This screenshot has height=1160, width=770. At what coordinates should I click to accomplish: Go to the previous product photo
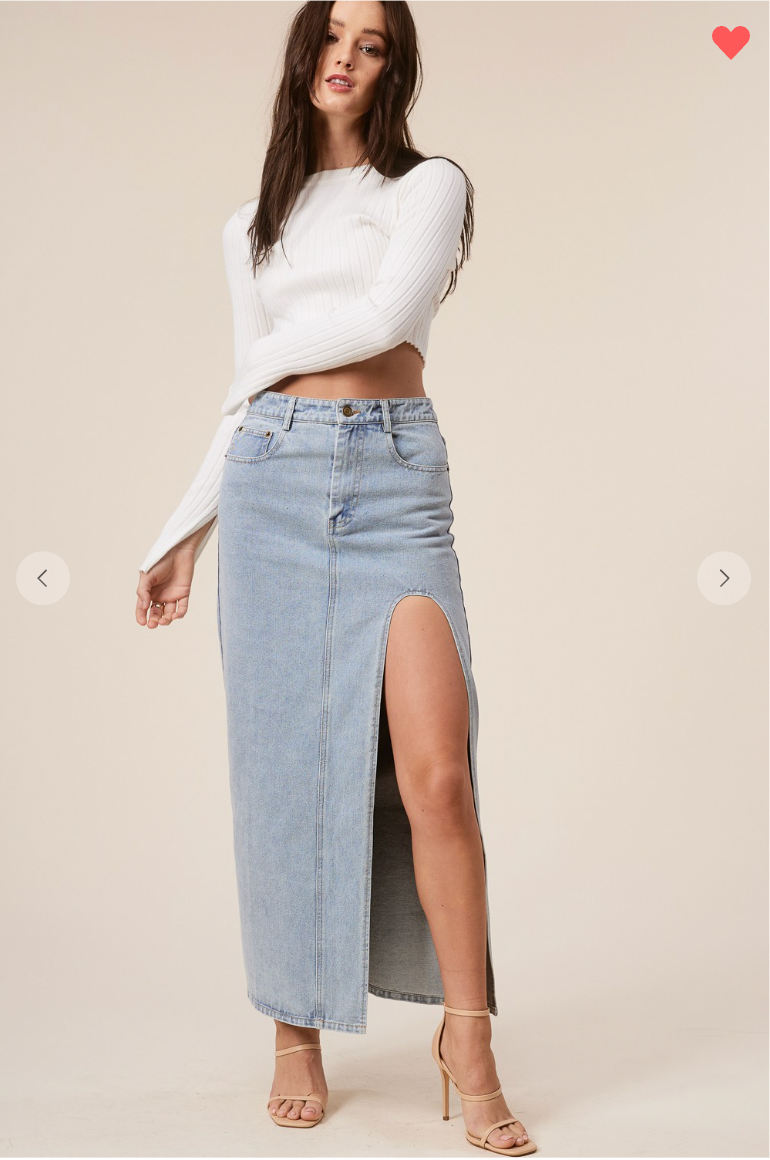point(43,578)
